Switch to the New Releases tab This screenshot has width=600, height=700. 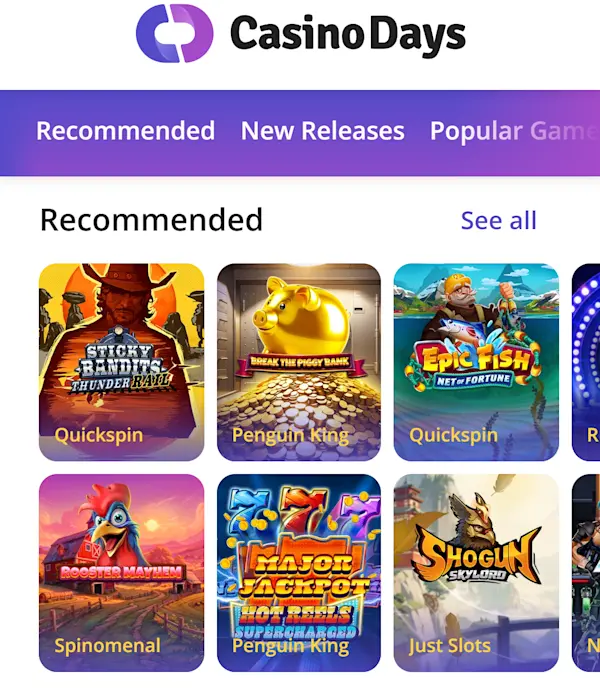(x=322, y=131)
